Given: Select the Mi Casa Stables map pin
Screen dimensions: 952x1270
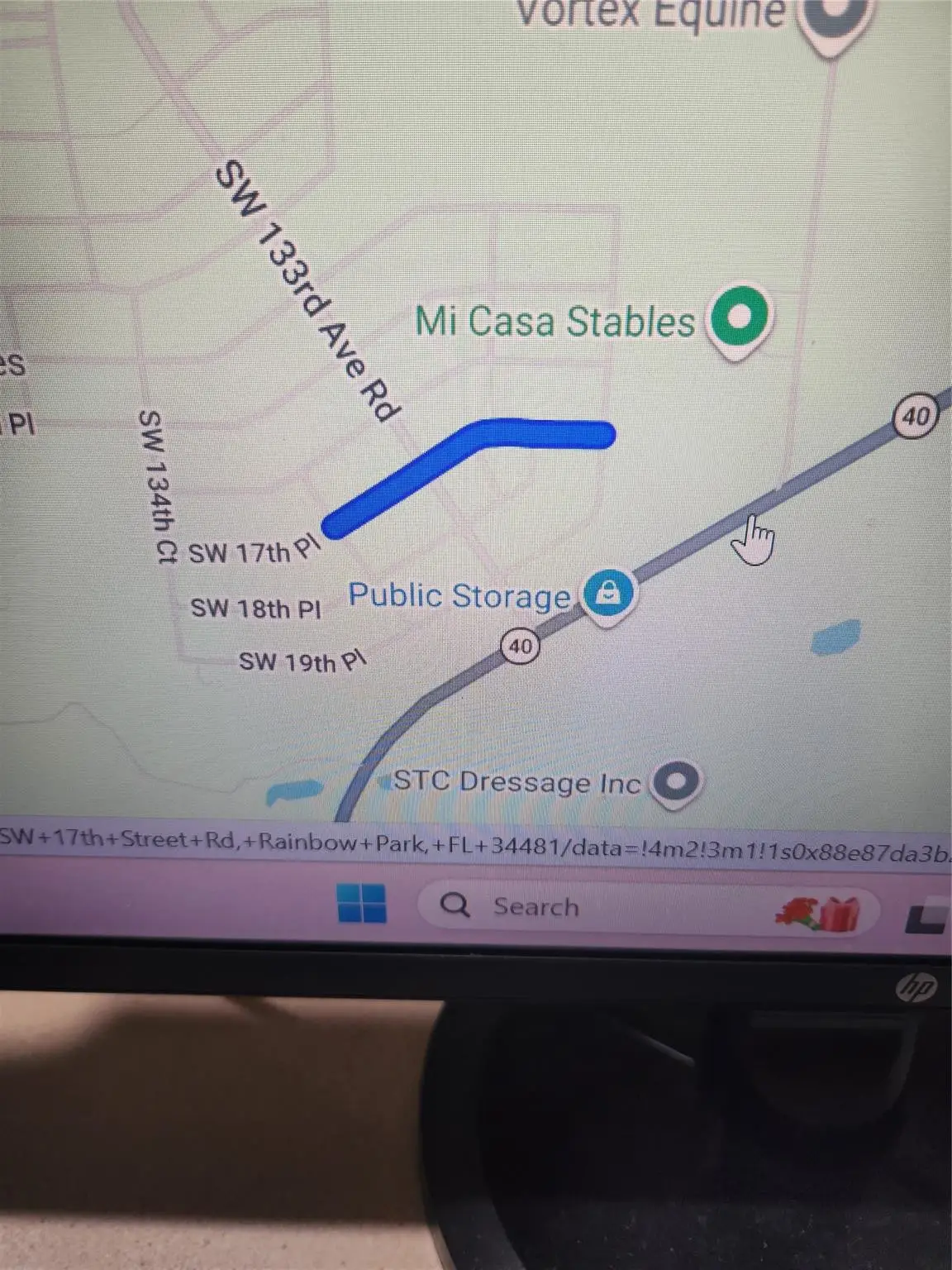Looking at the screenshot, I should point(738,318).
